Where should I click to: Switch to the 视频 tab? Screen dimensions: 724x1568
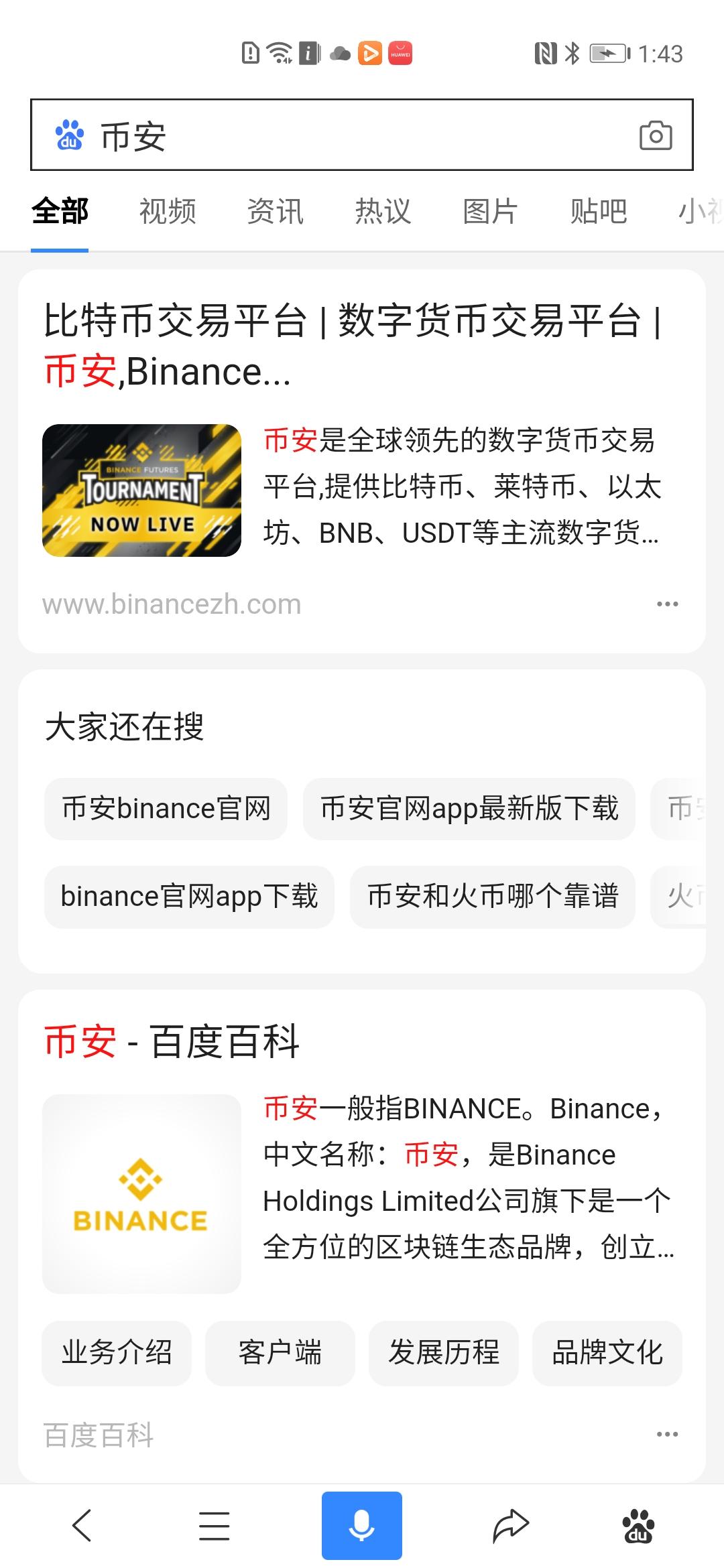[167, 211]
